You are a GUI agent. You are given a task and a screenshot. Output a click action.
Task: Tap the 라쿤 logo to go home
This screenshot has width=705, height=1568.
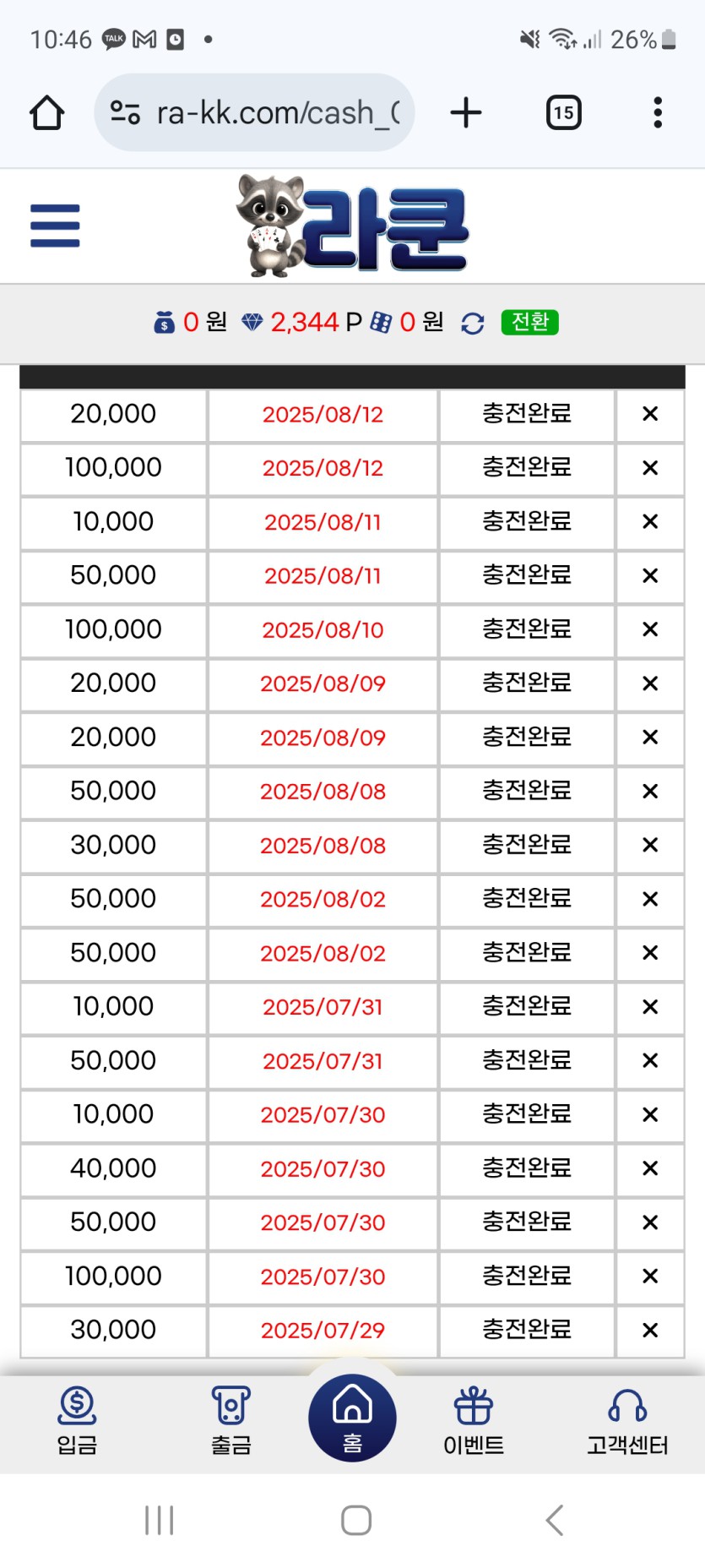pyautogui.click(x=352, y=226)
